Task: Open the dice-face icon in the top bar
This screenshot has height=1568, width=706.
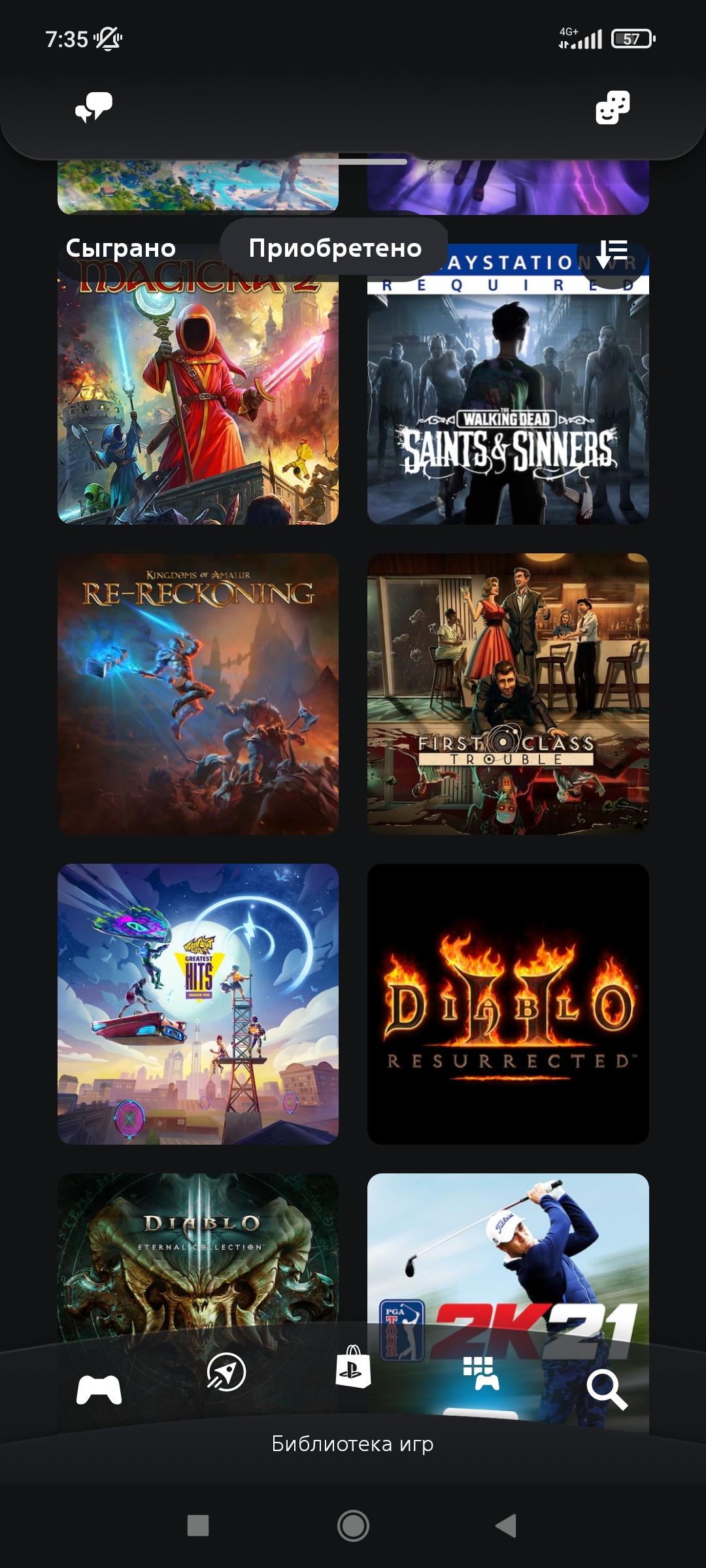Action: click(x=613, y=107)
